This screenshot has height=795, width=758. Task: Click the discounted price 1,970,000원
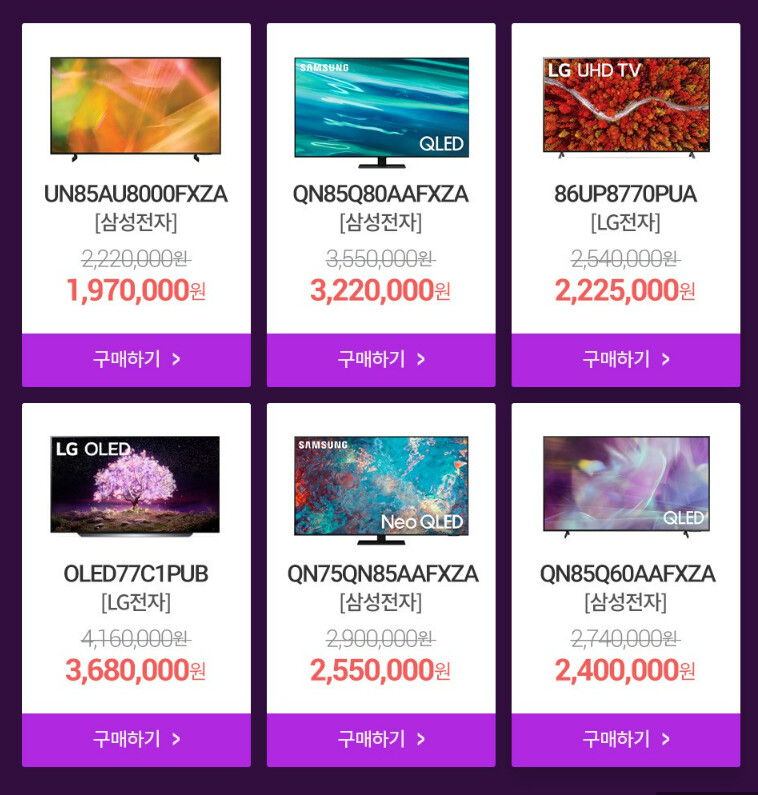point(135,290)
